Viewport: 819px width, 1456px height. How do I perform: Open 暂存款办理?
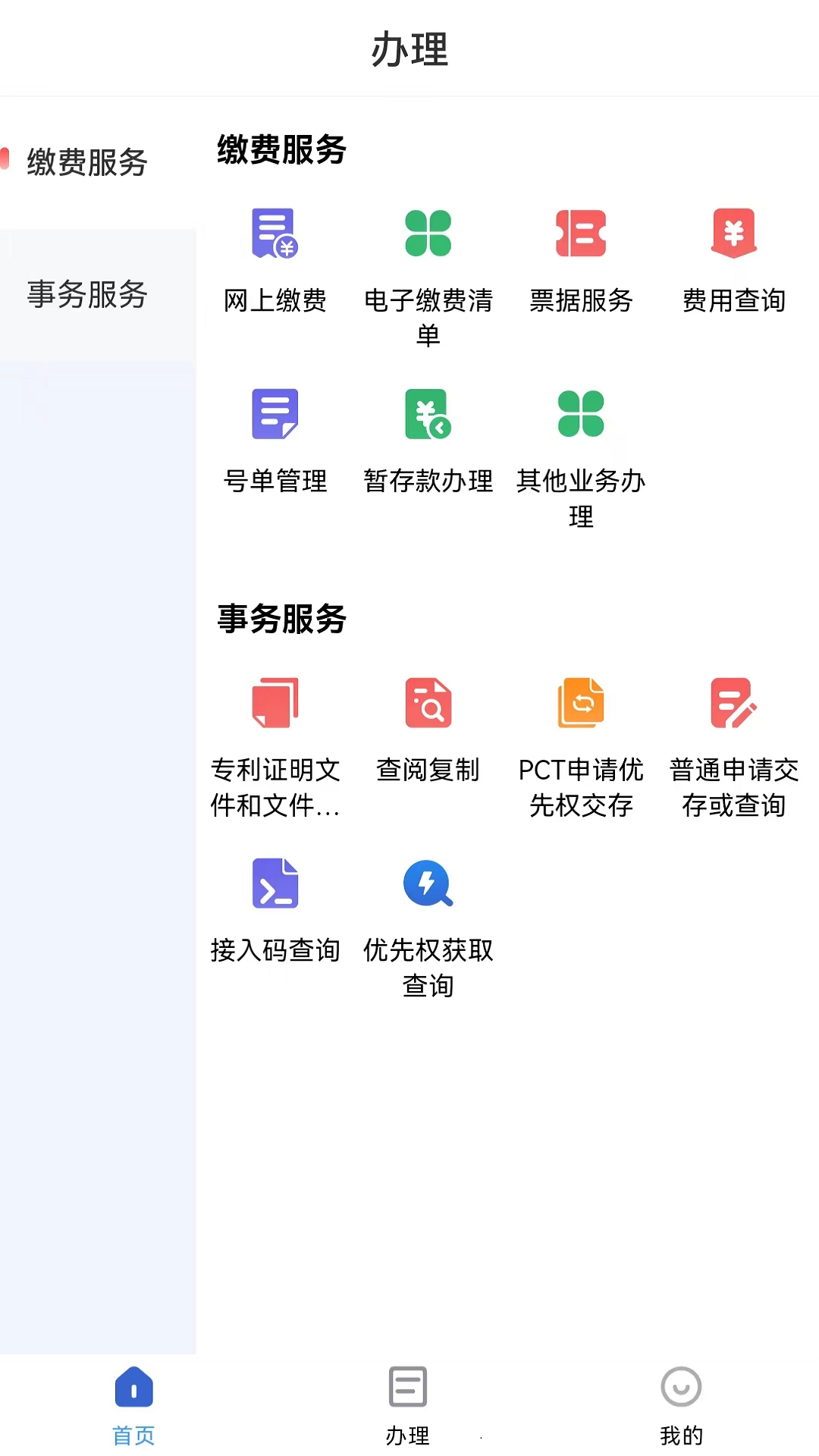pos(428,440)
